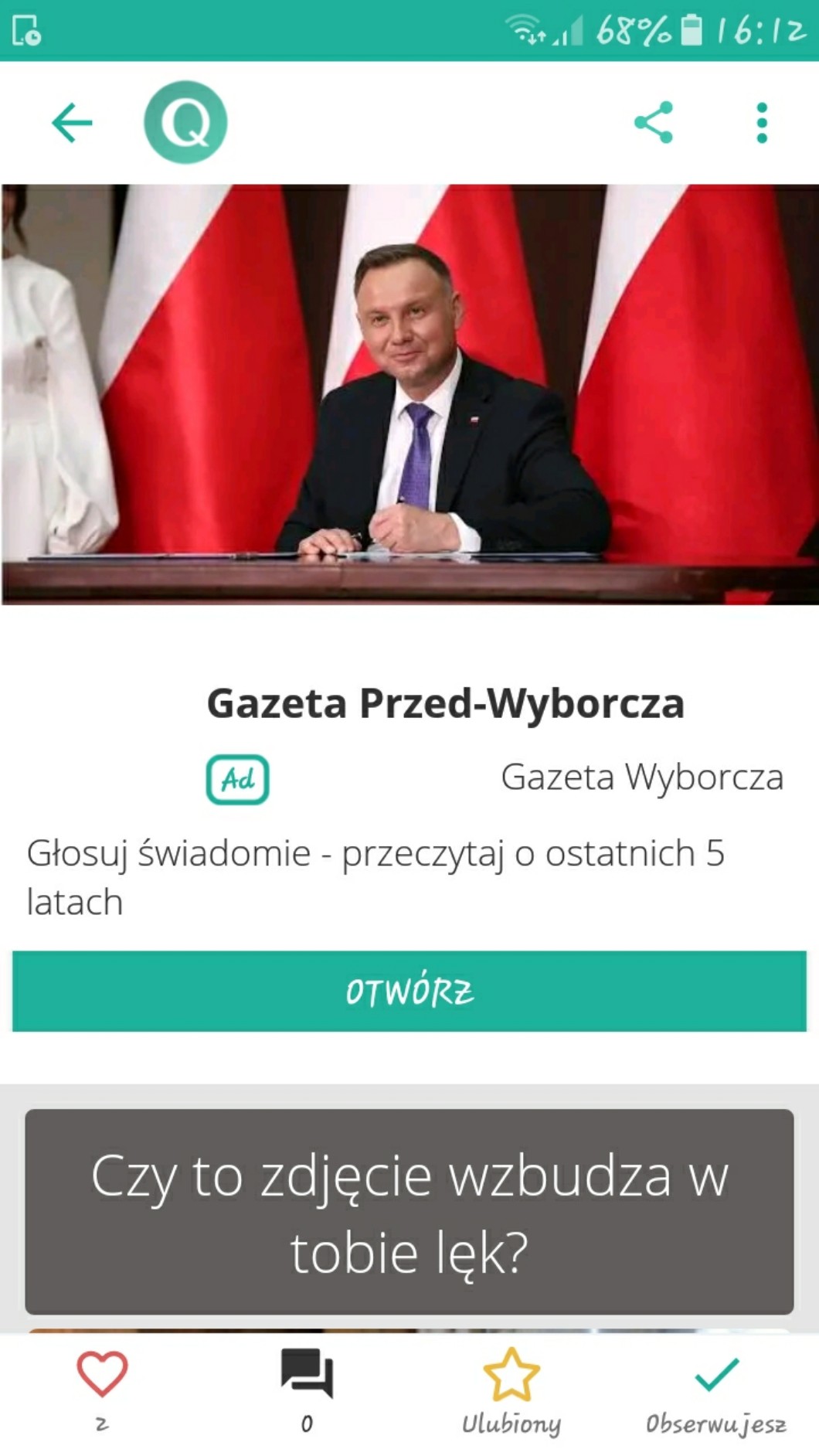This screenshot has height=1456, width=819.
Task: Open the three-dot overflow menu
Action: [x=762, y=123]
